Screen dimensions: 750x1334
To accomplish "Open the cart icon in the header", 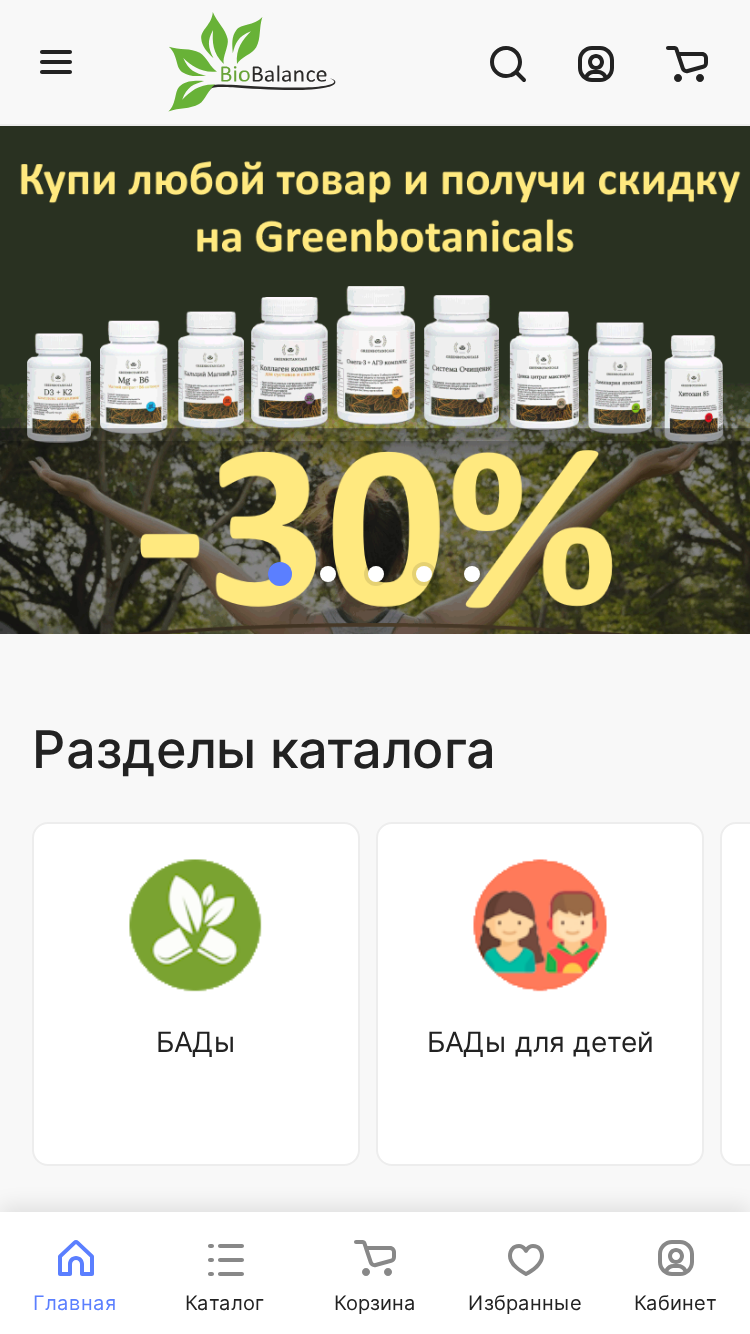I will (x=687, y=64).
